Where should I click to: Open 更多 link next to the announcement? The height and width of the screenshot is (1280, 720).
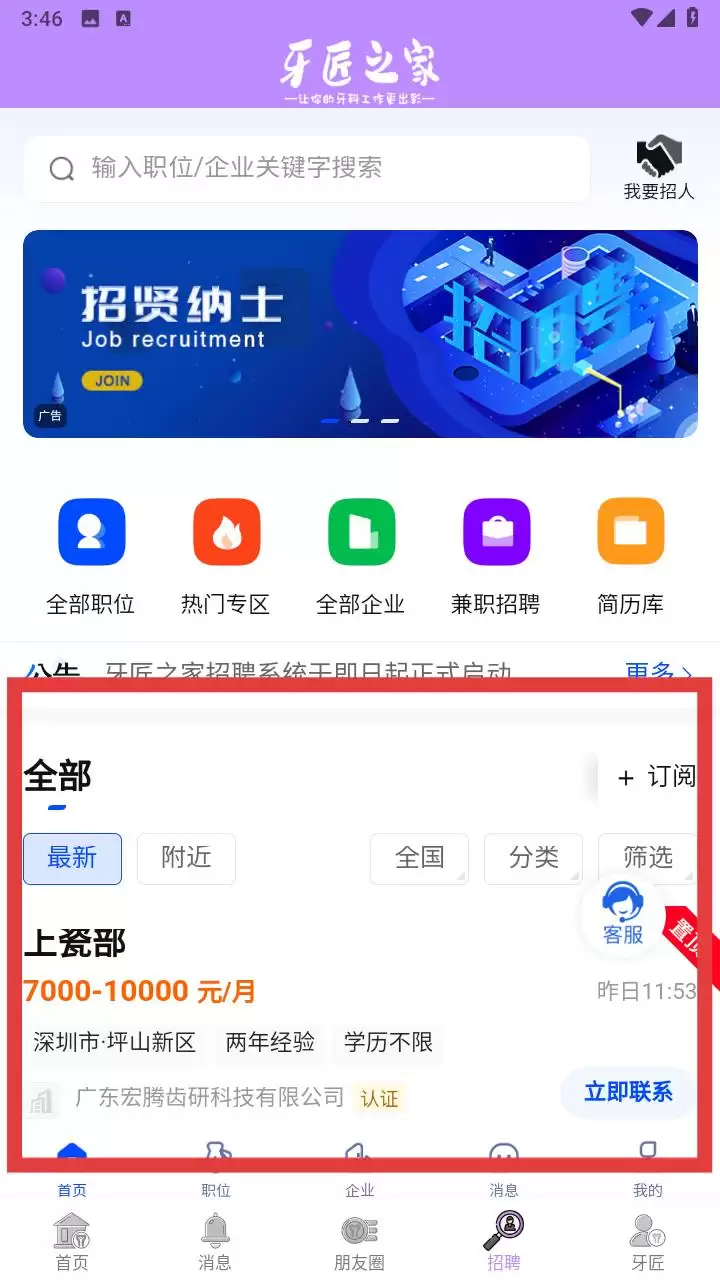[x=655, y=672]
